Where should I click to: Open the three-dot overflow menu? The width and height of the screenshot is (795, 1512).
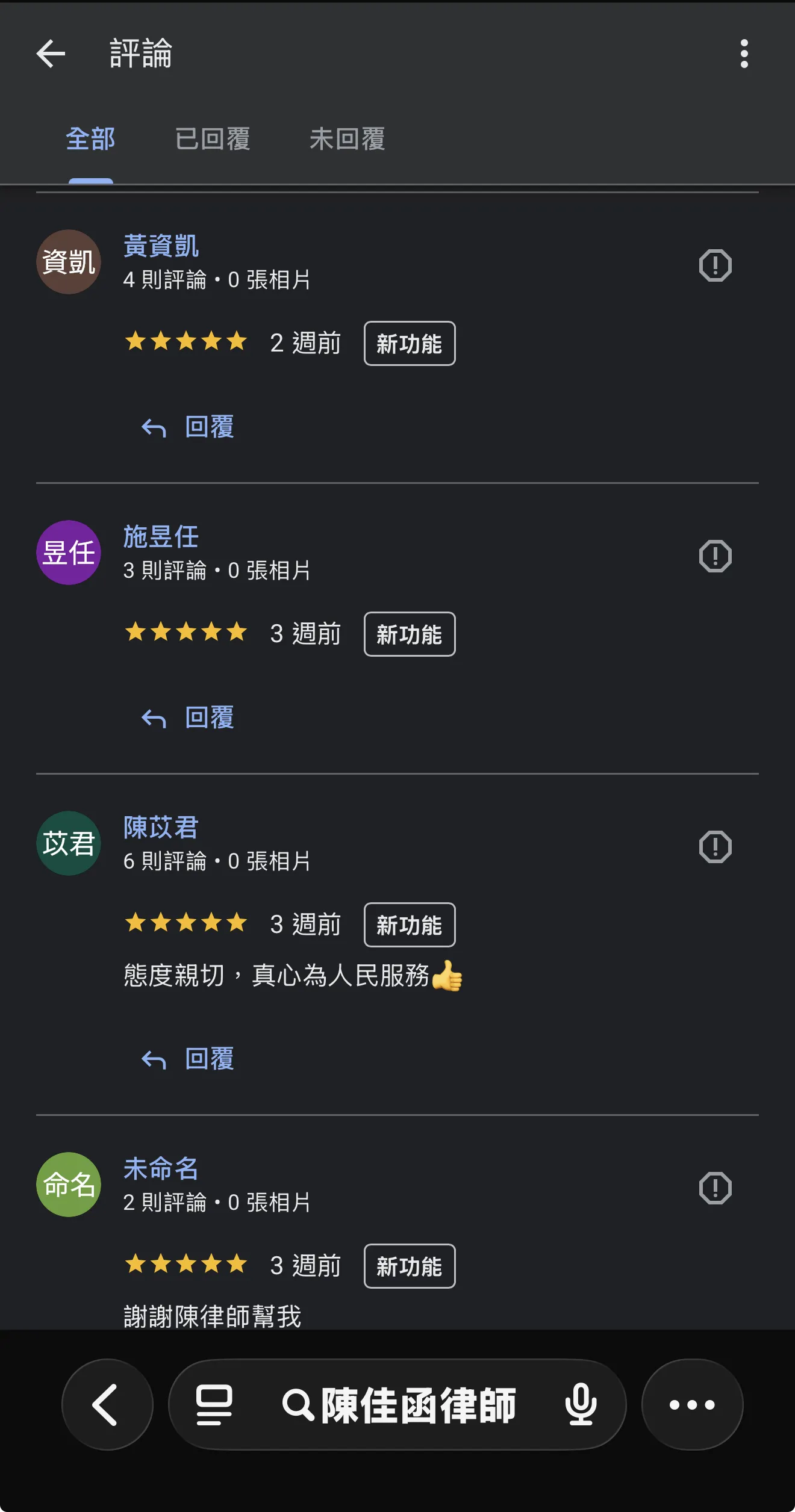tap(744, 54)
